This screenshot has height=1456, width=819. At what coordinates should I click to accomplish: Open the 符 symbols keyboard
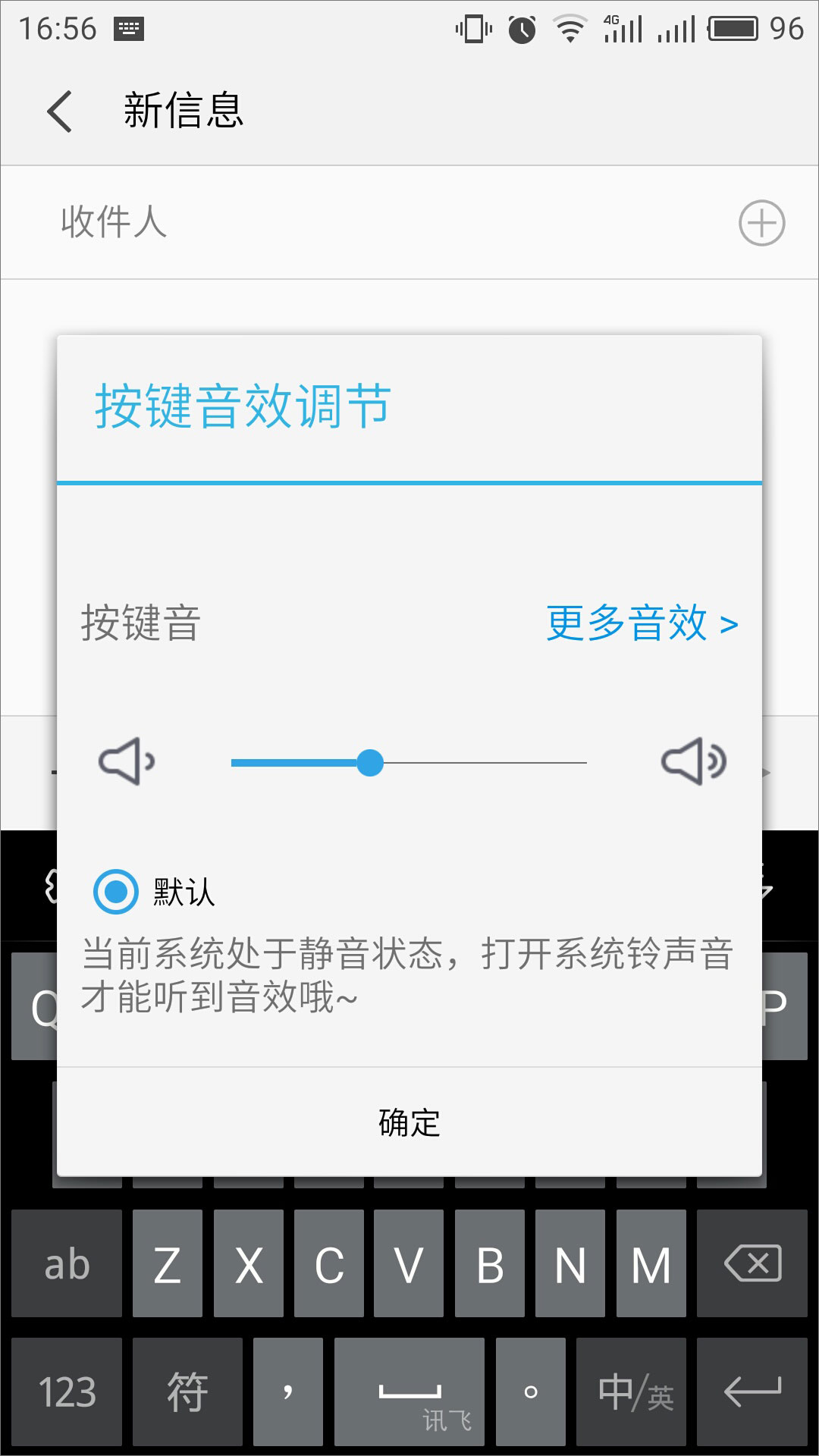[187, 1392]
